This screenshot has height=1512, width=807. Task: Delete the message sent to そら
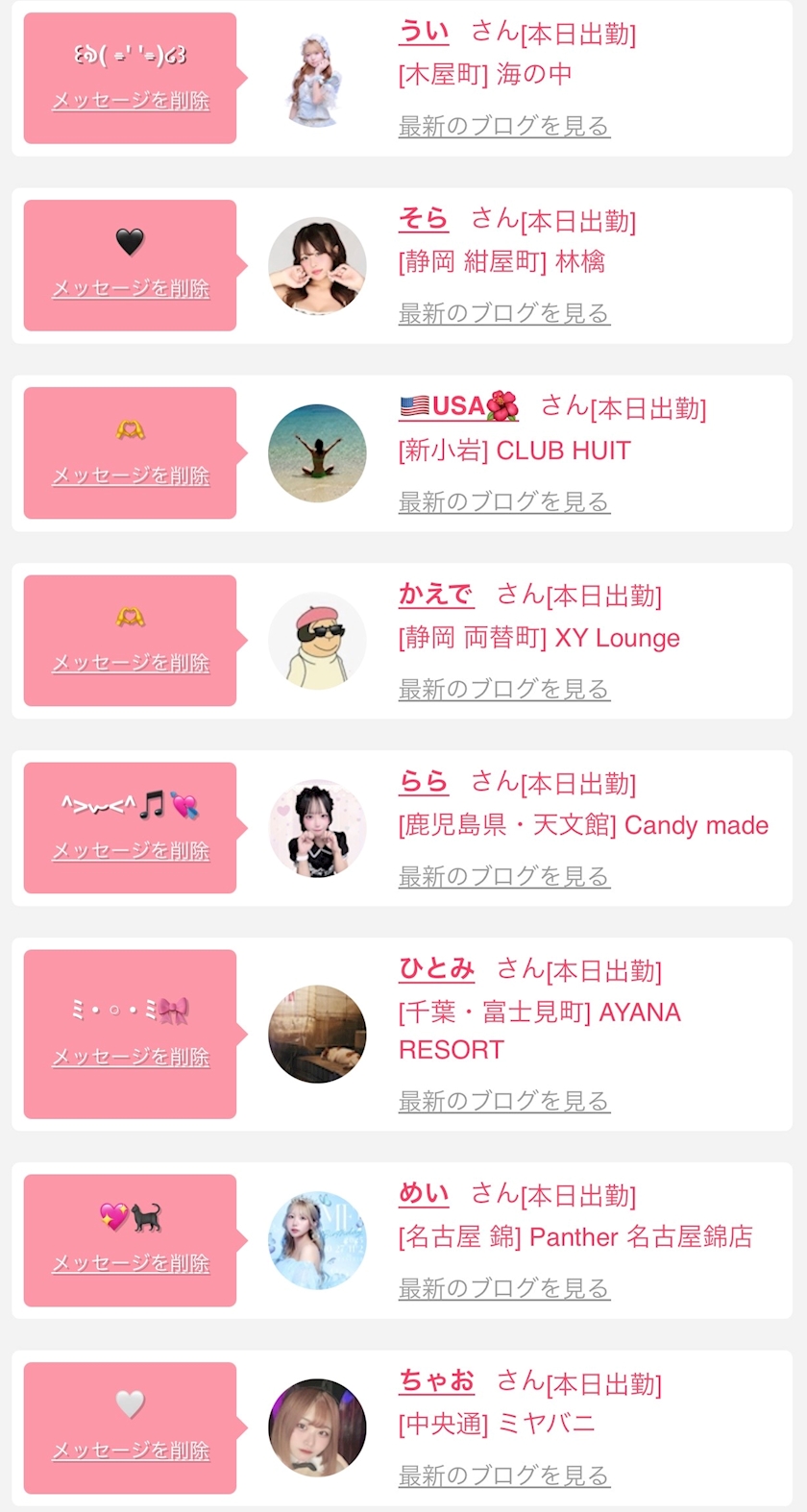[x=131, y=288]
